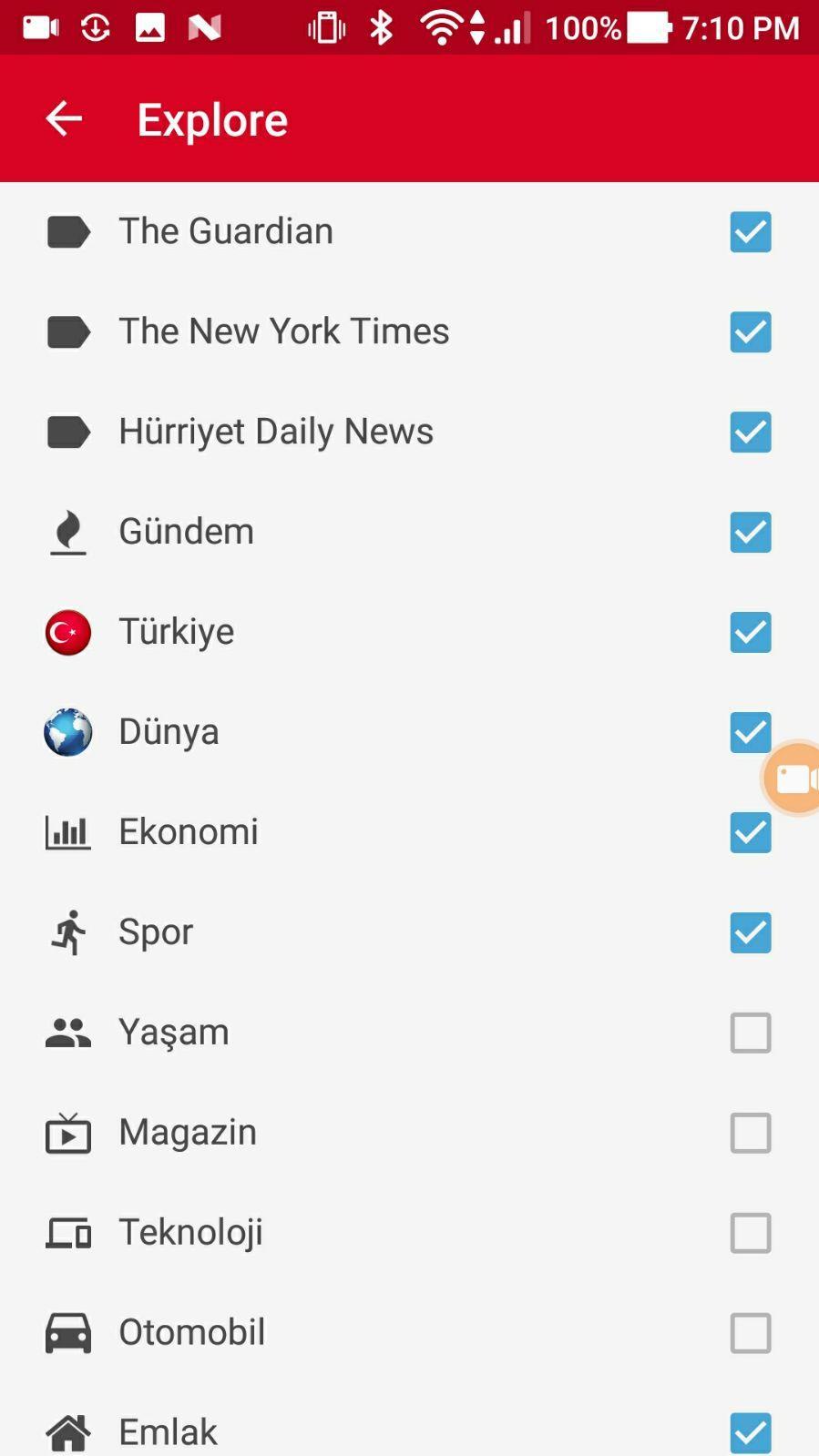Click the Teknoloji laptop icon
The image size is (819, 1456).
(x=67, y=1232)
